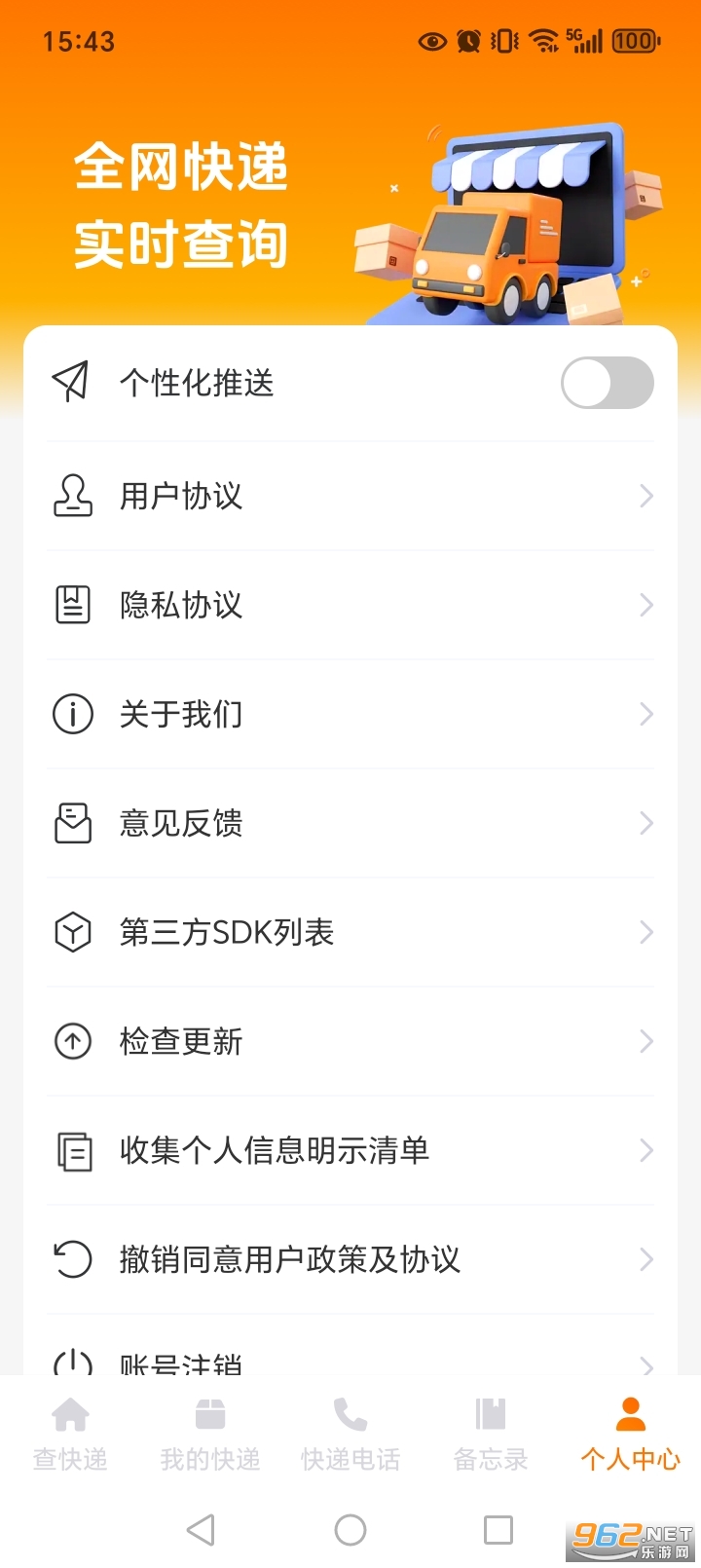This screenshot has height=1568, width=701.
Task: Select the 意见反馈 envelope icon
Action: coord(71,823)
